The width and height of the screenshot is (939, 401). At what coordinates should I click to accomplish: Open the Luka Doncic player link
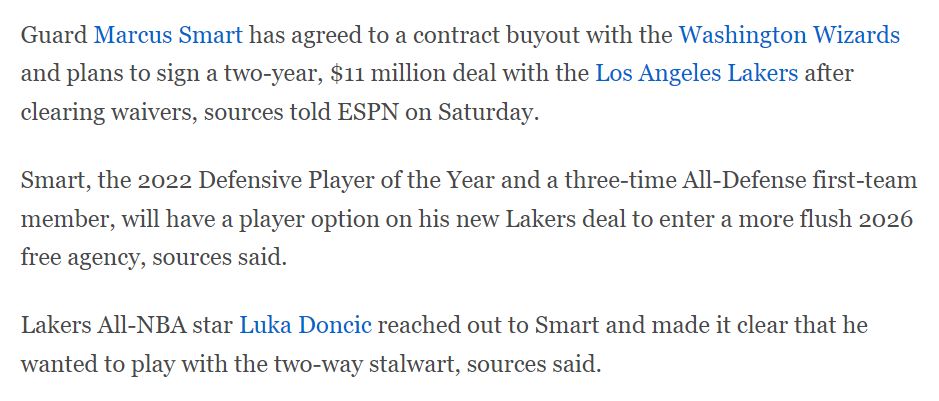click(305, 325)
